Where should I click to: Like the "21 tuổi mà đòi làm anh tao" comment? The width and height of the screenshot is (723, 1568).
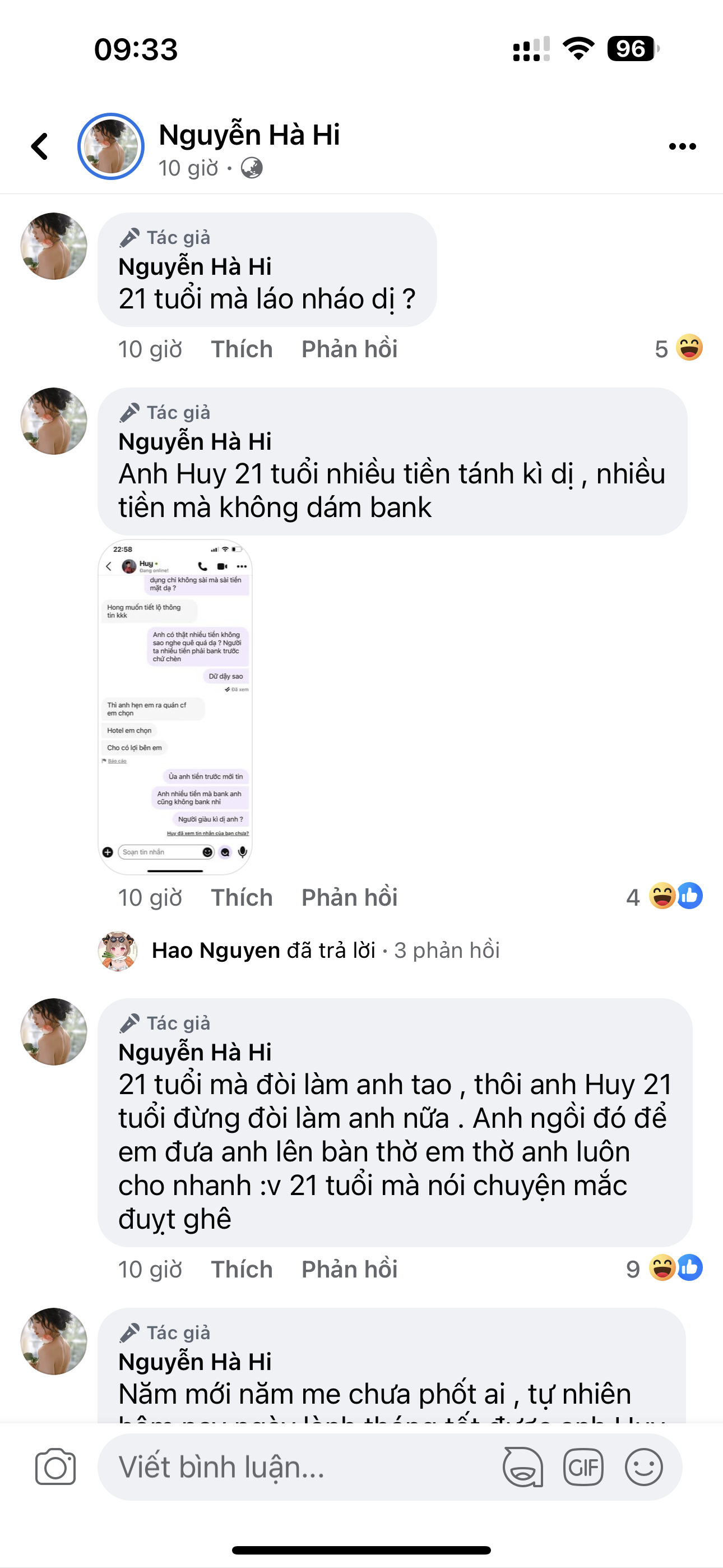[242, 1270]
